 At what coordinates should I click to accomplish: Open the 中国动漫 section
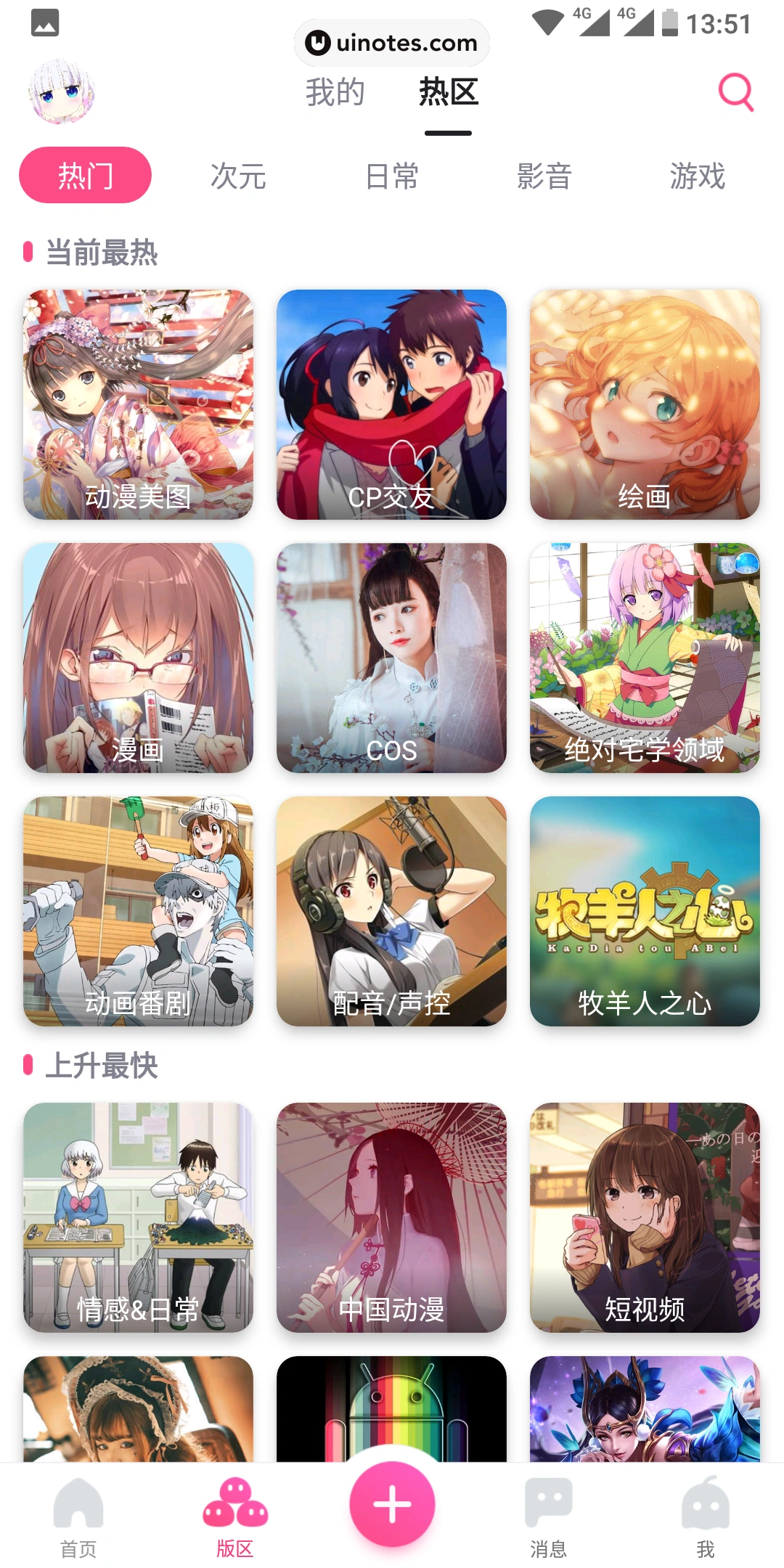391,1217
